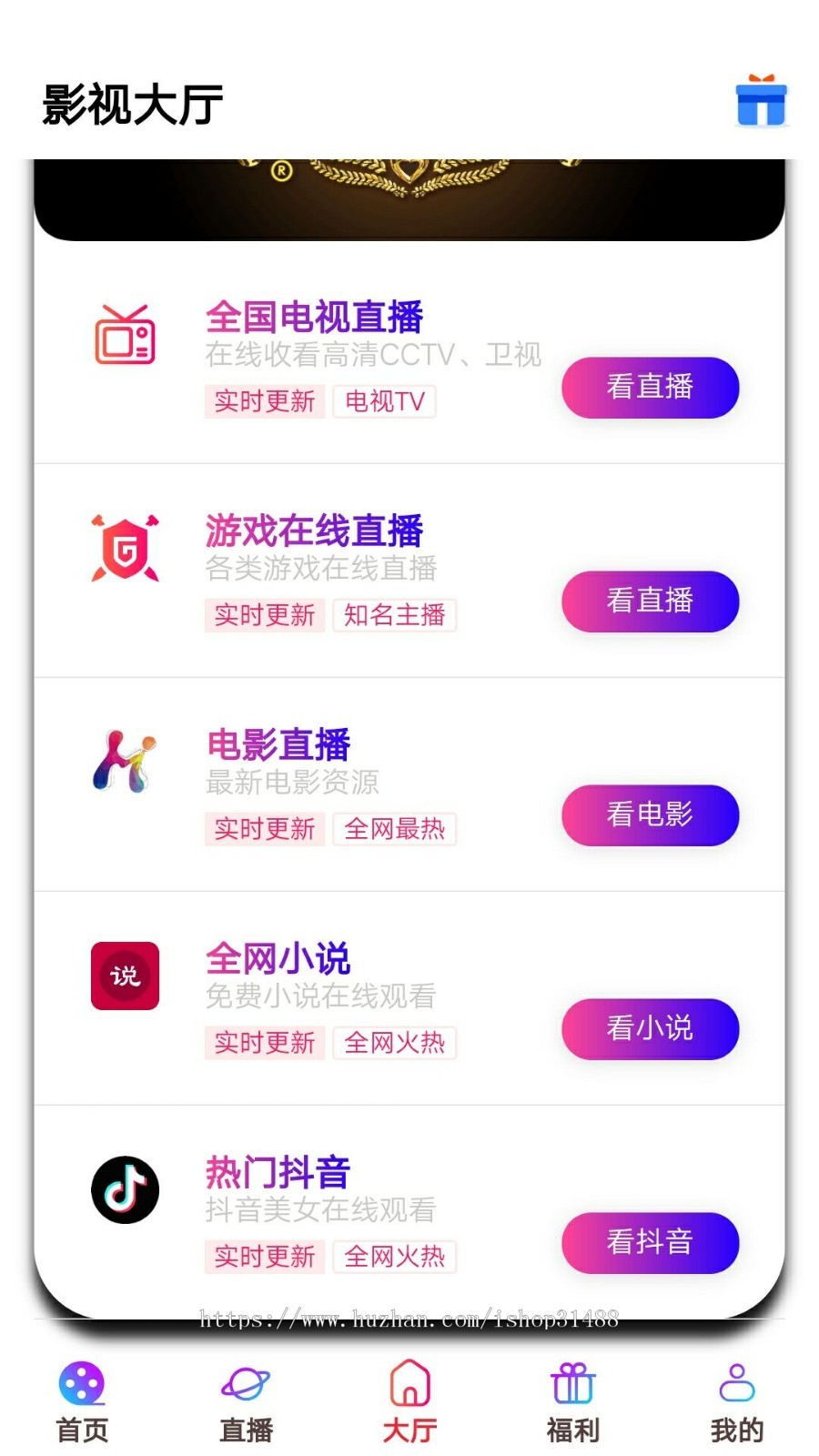Viewport: 819px width, 1456px height.
Task: Tap the 全网最热 tag under 电影直播
Action: pyautogui.click(x=395, y=829)
